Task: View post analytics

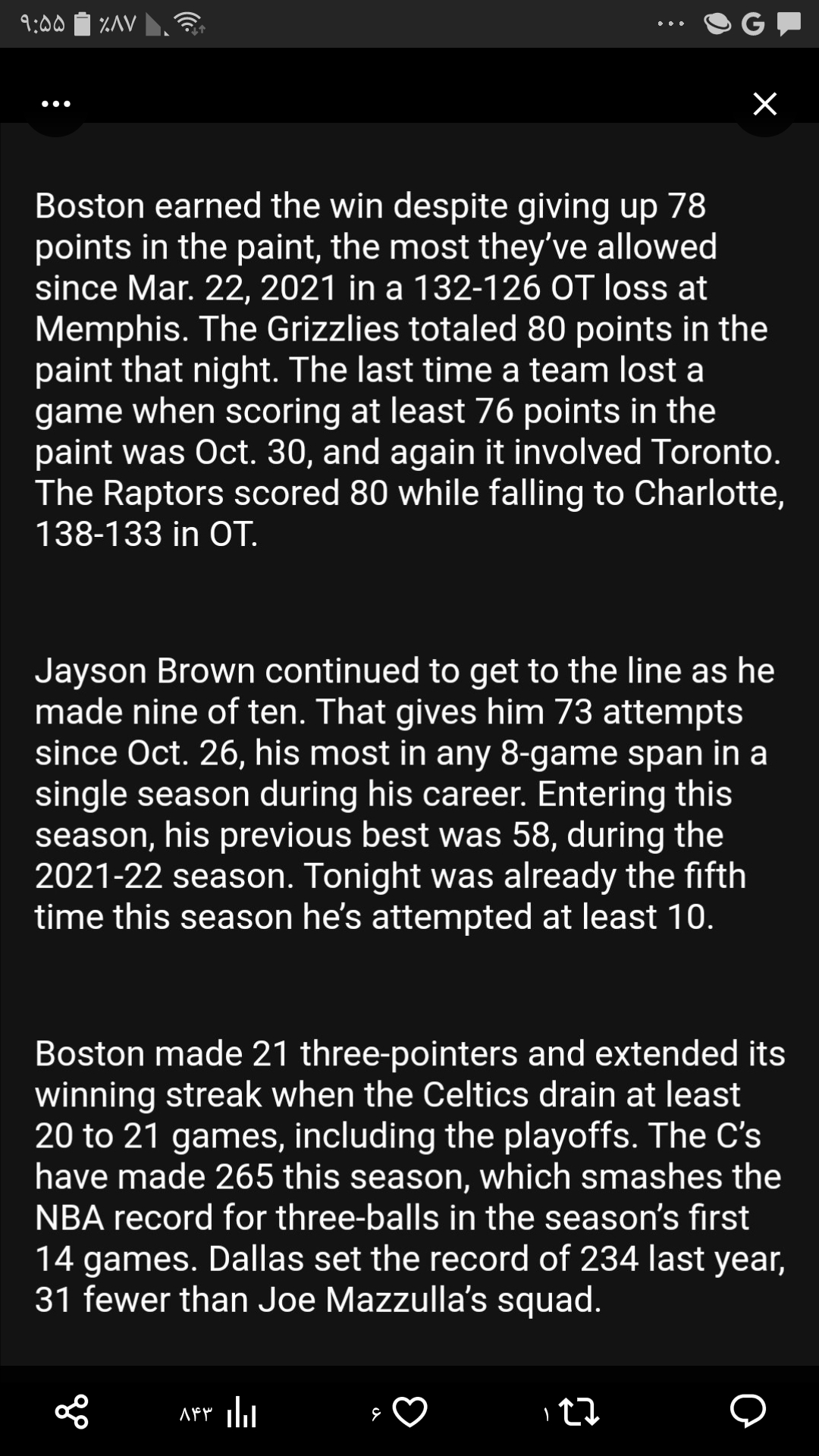Action: (x=241, y=1412)
